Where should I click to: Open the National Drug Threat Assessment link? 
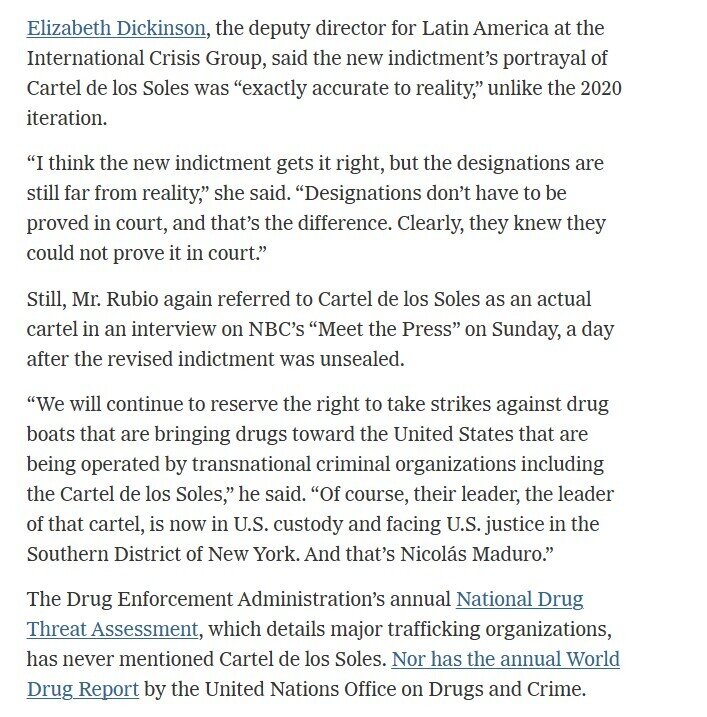[x=519, y=600]
